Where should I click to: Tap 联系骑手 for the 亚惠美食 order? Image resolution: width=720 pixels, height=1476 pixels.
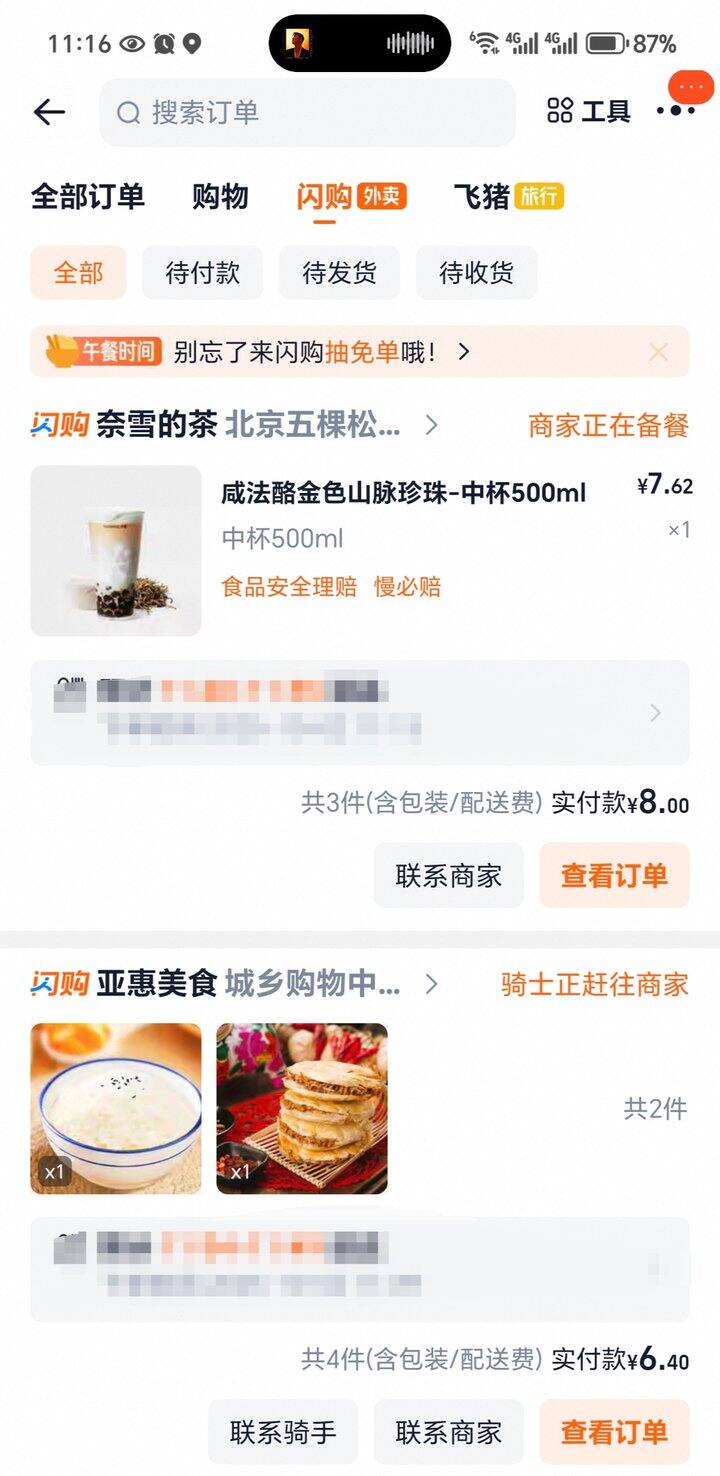coord(283,1432)
